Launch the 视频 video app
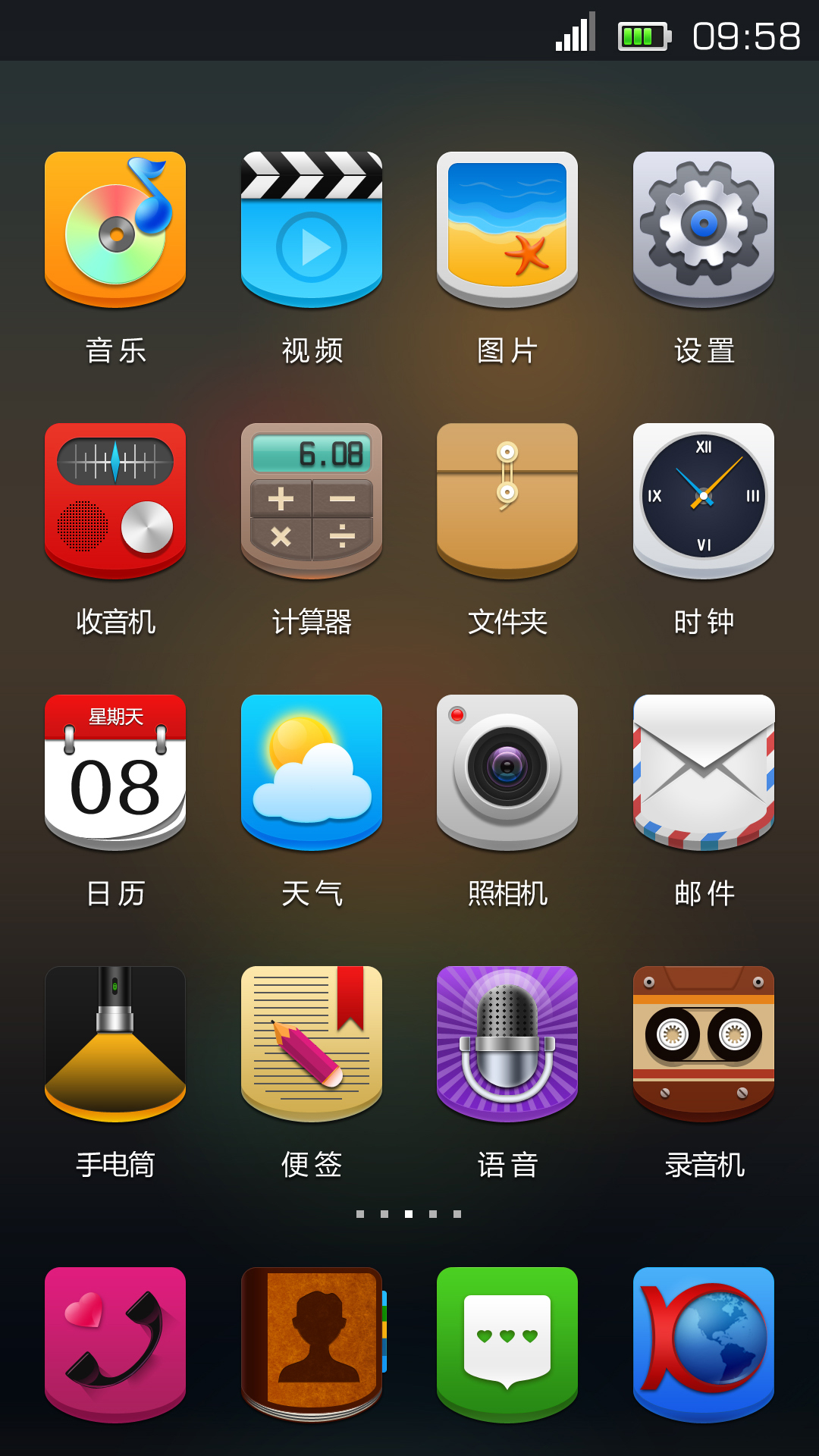819x1456 pixels. pyautogui.click(x=312, y=229)
